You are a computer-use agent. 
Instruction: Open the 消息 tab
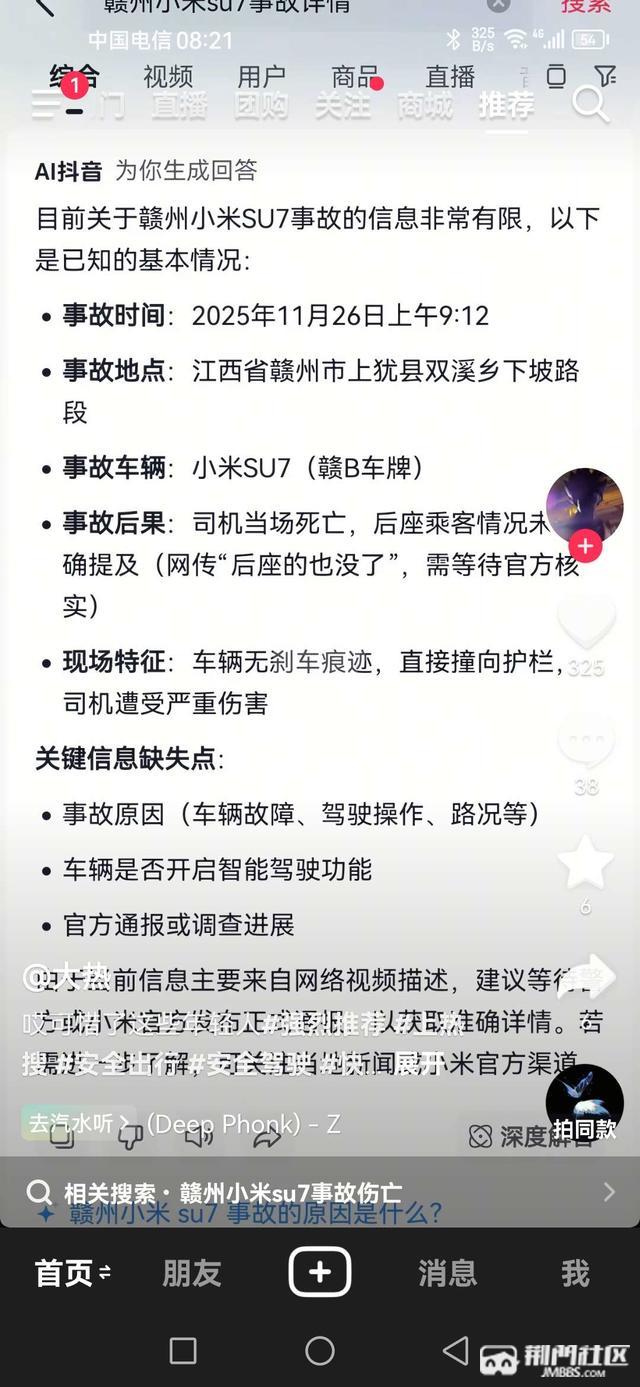tap(447, 1273)
